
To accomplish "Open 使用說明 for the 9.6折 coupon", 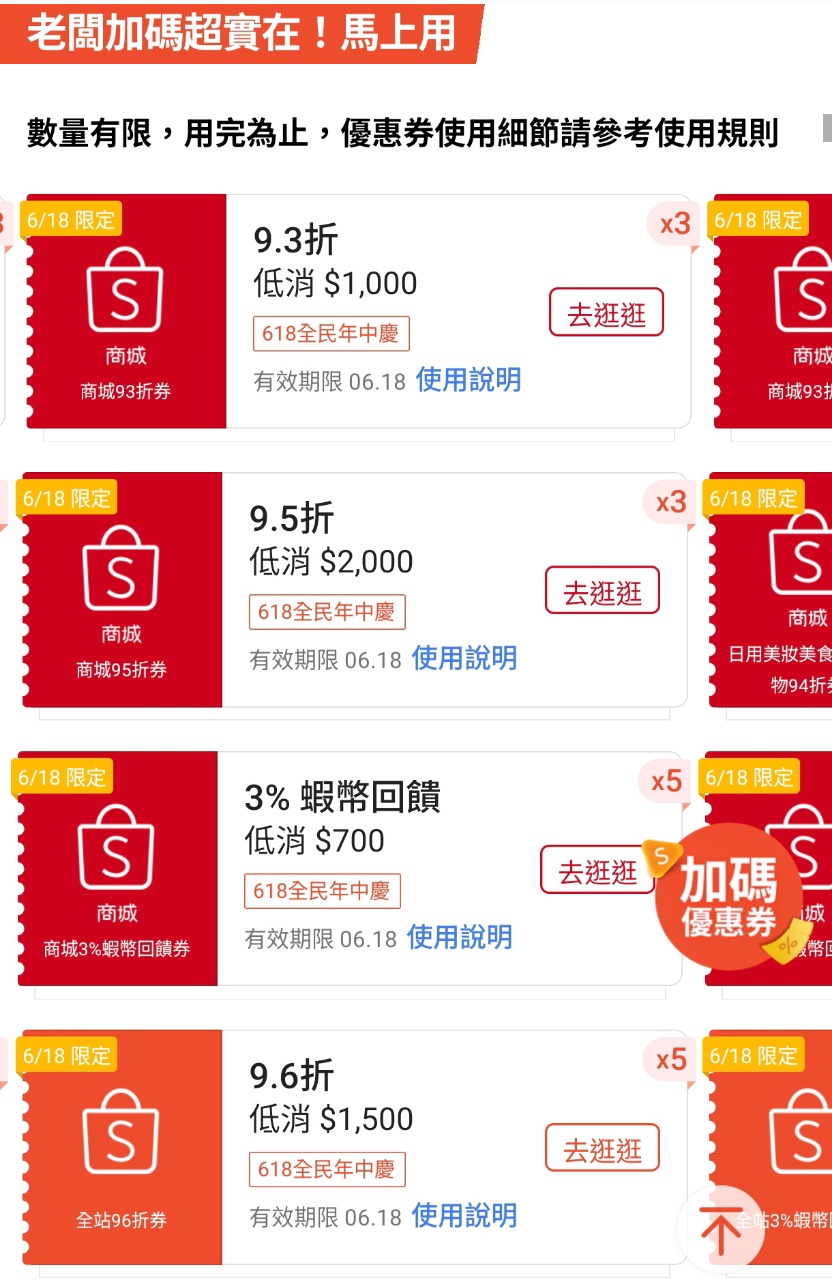I will 464,1216.
